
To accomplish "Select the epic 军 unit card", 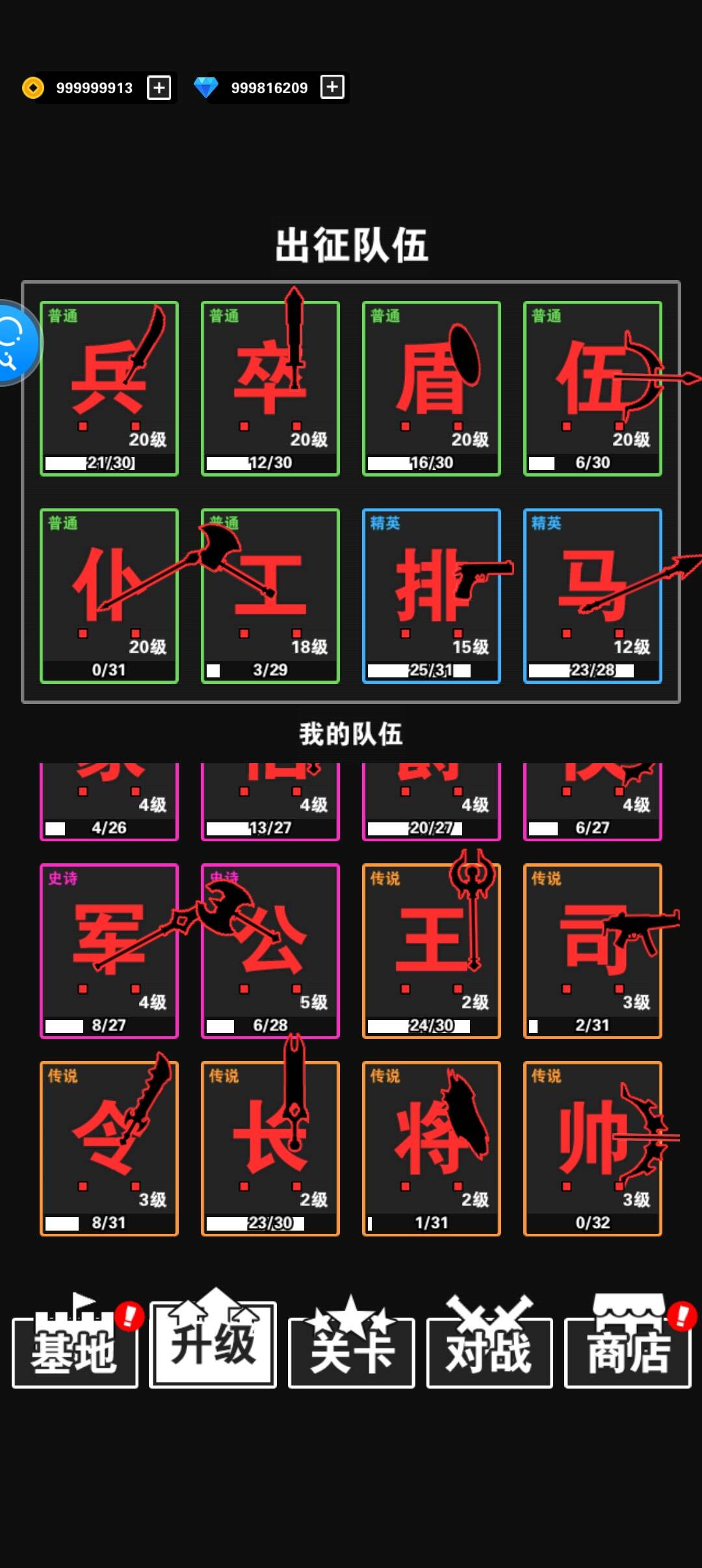I will (109, 950).
